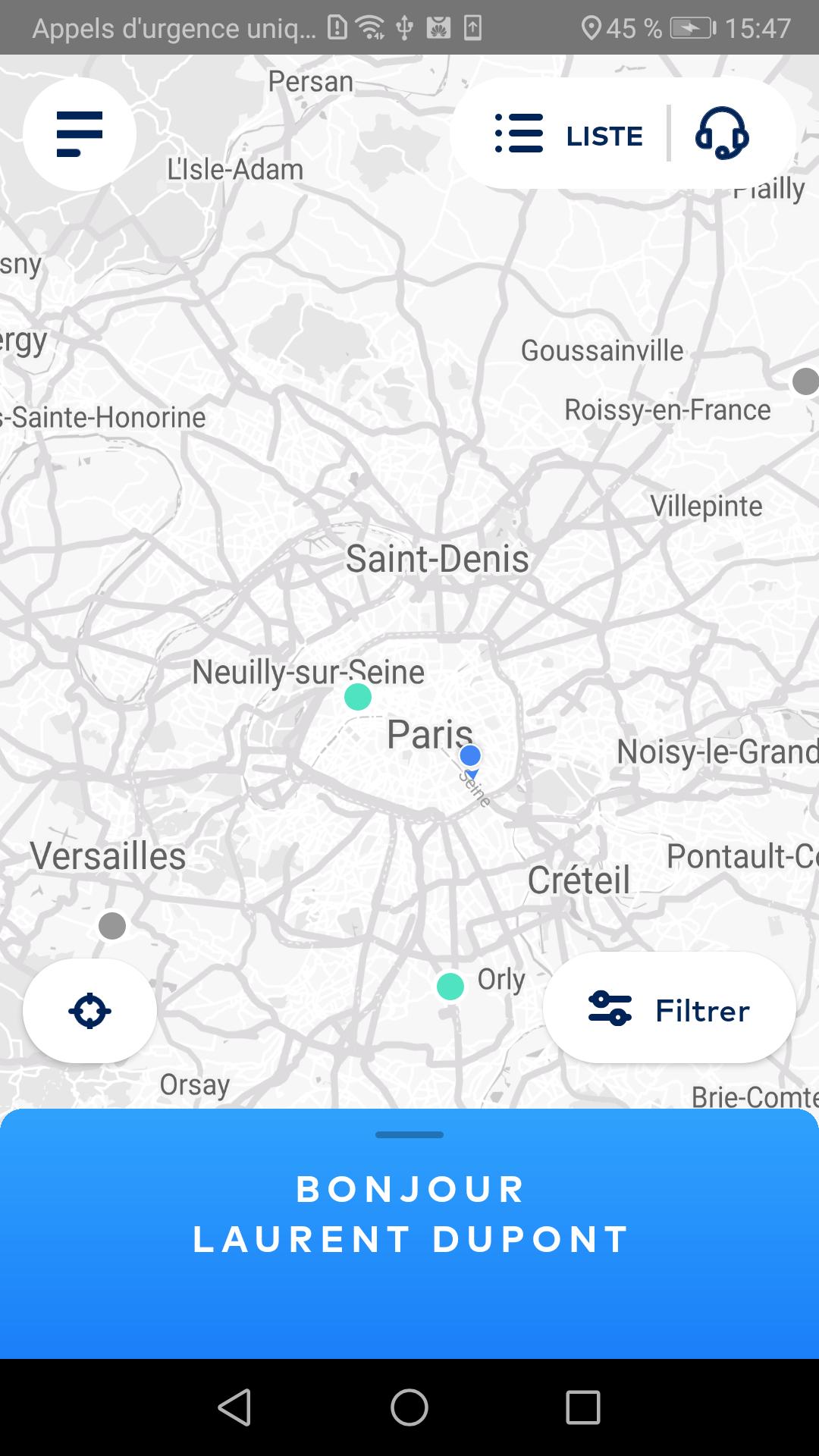819x1456 pixels.
Task: Center the map on my location
Action: [89, 1011]
